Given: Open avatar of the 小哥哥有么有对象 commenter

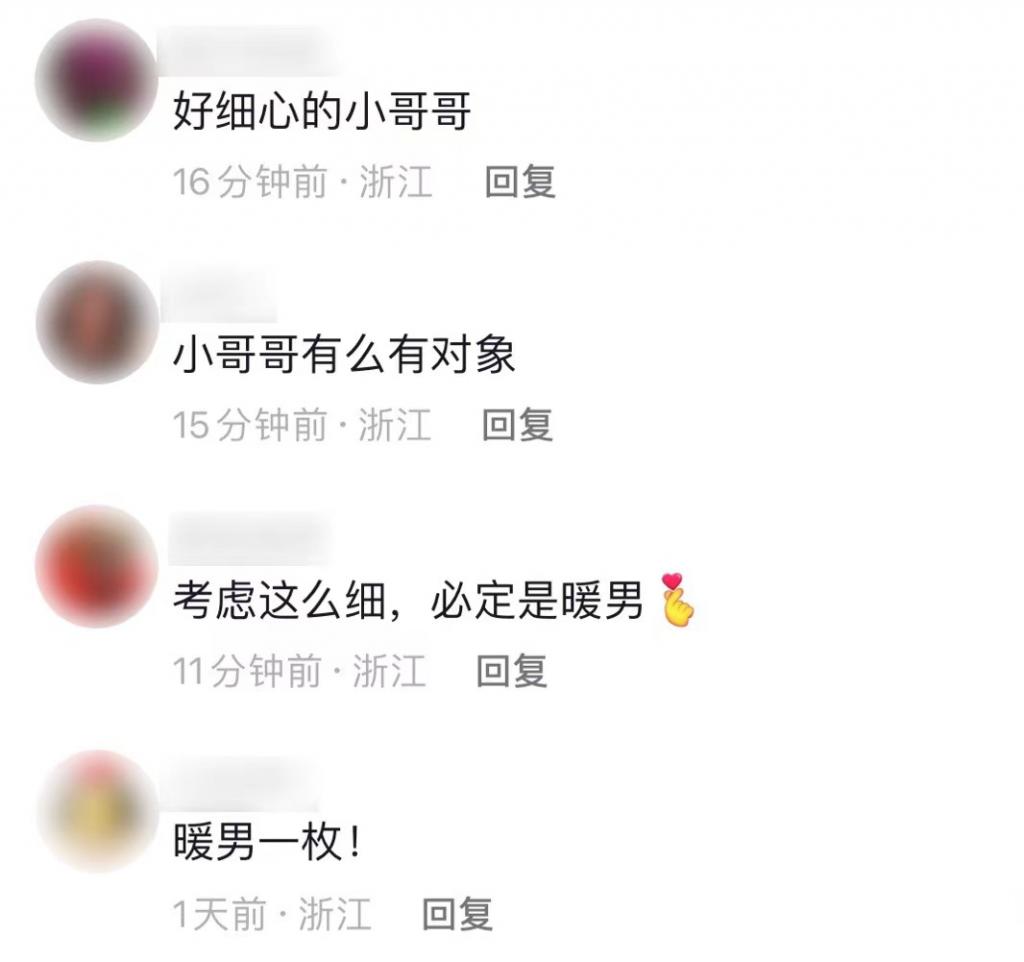Looking at the screenshot, I should point(96,322).
